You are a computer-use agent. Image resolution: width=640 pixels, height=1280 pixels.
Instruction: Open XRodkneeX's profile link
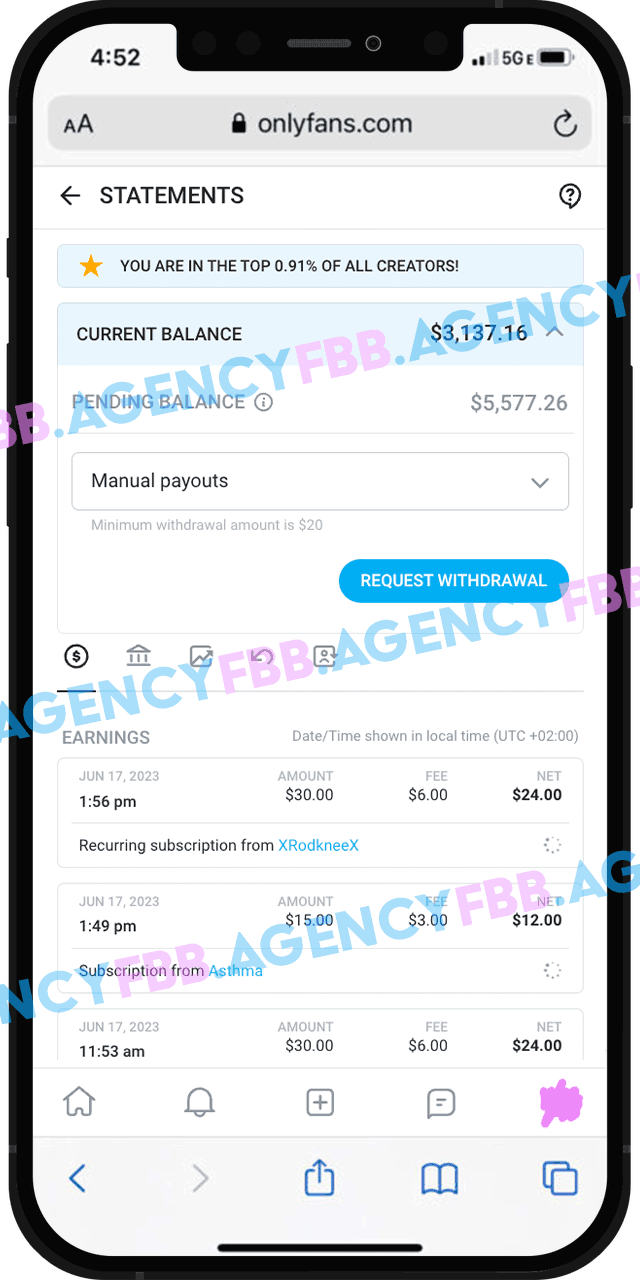pos(318,846)
